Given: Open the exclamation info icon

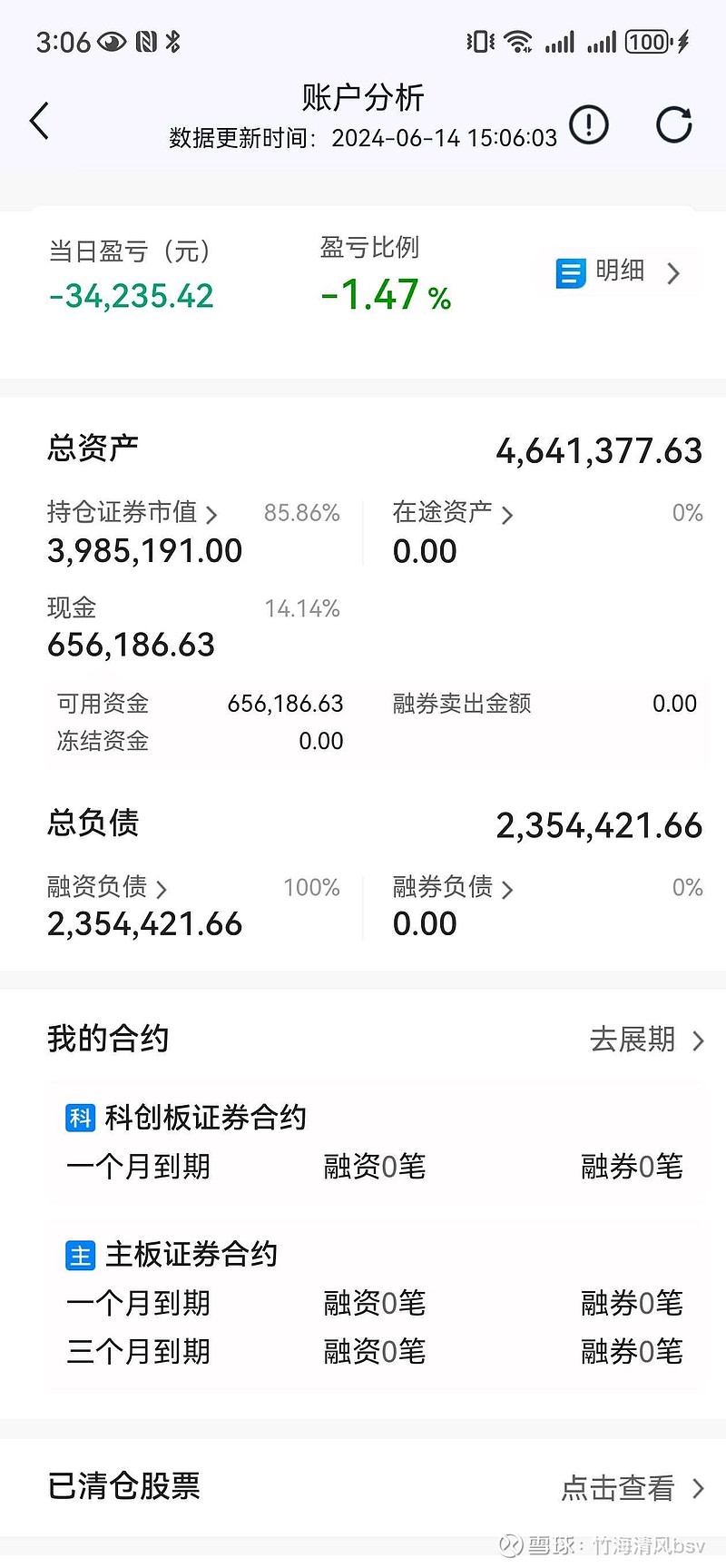Looking at the screenshot, I should (x=588, y=125).
